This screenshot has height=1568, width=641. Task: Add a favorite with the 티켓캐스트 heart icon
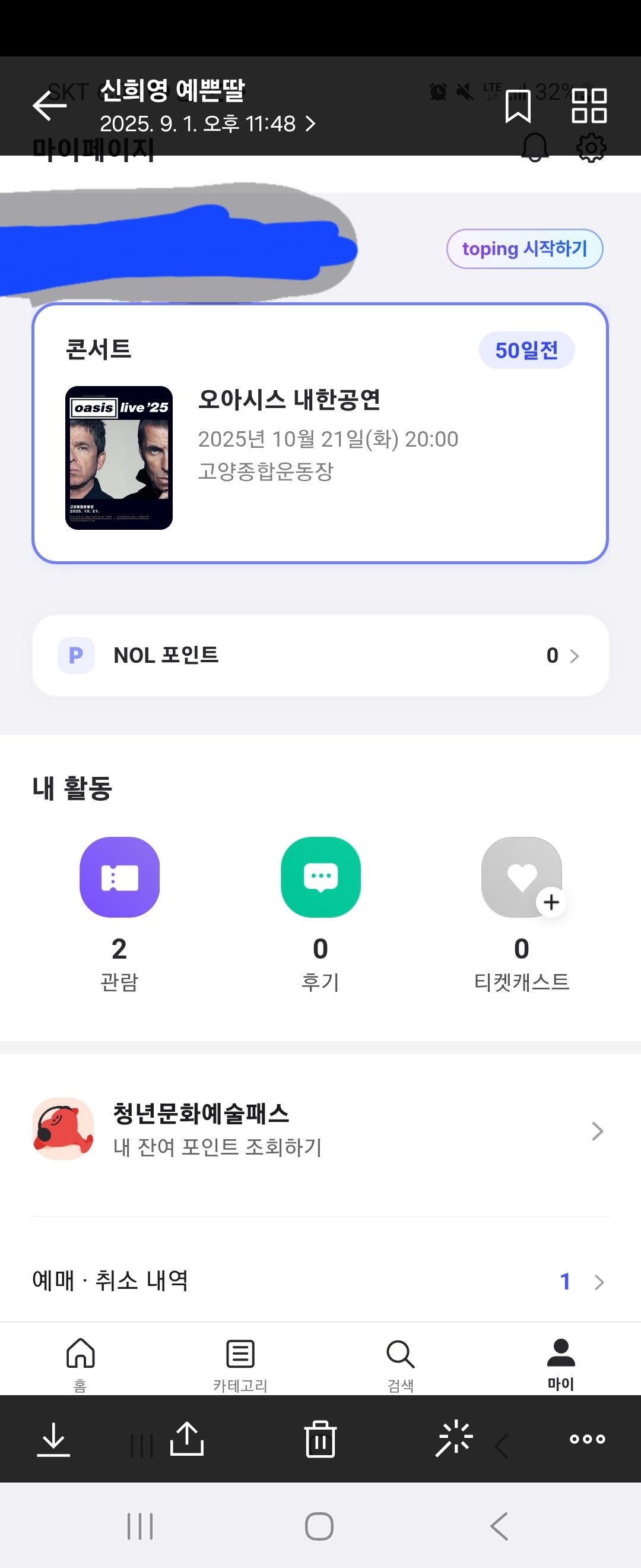tap(521, 878)
